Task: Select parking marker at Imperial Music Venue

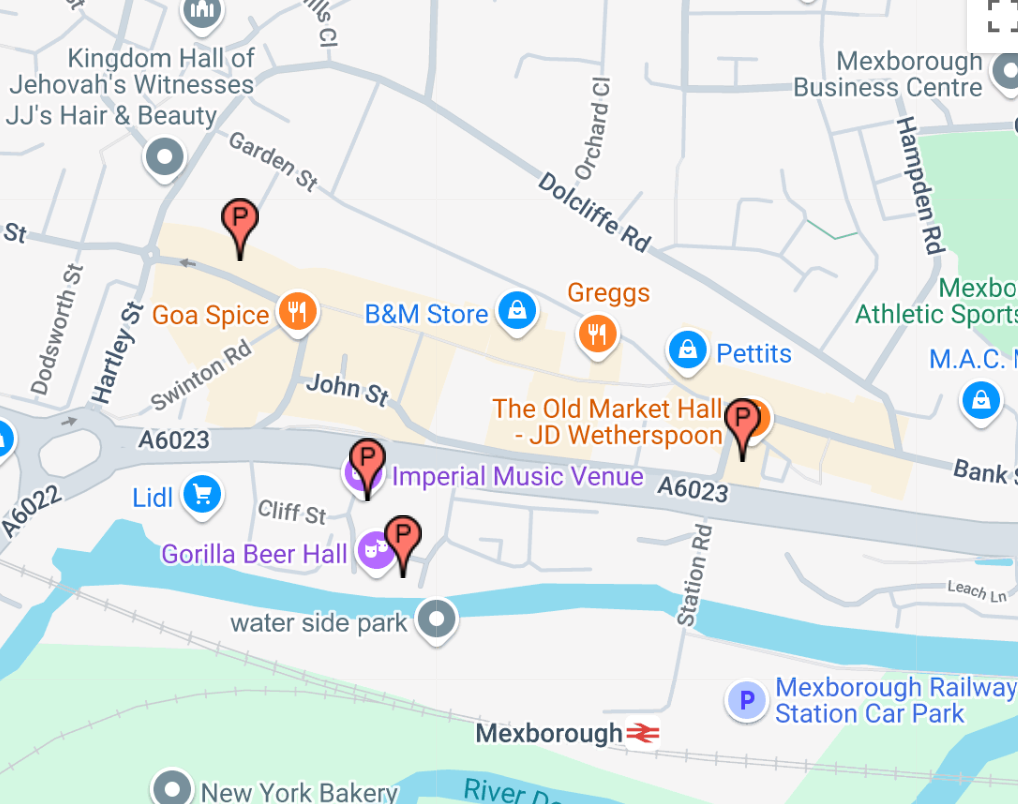Action: click(x=368, y=461)
